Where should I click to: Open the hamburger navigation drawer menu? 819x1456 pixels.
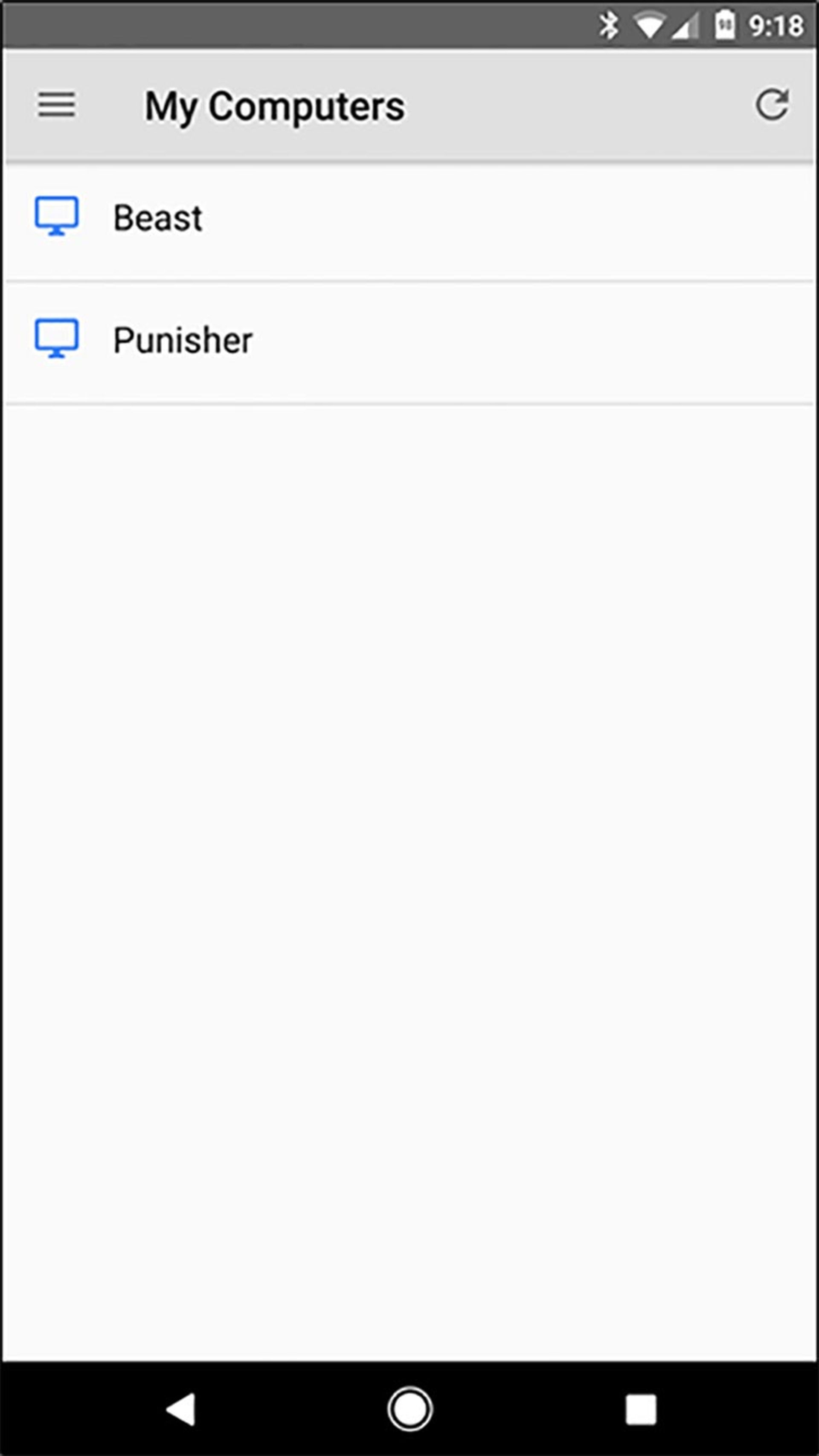[x=57, y=105]
